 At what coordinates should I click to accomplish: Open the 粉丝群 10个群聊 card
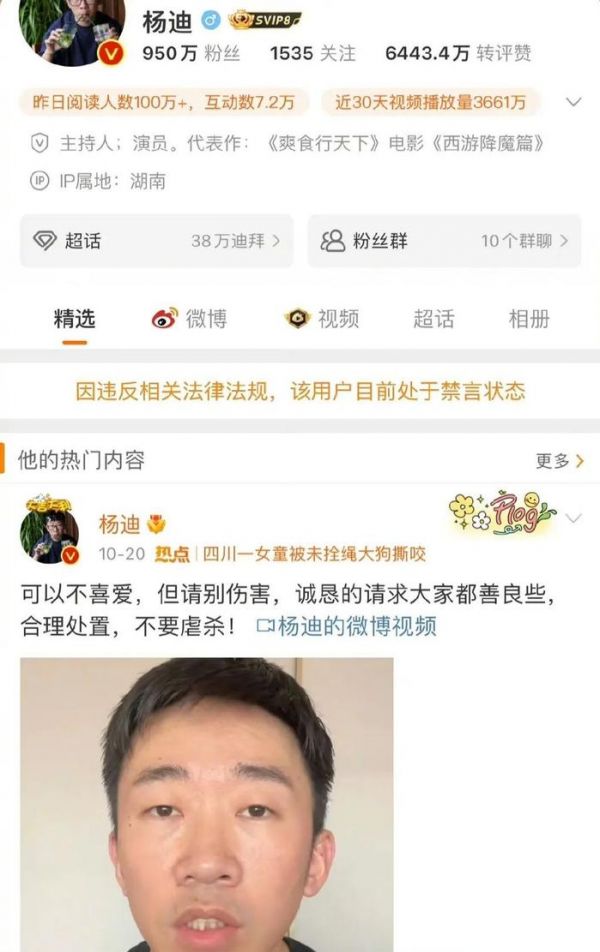tap(444, 241)
